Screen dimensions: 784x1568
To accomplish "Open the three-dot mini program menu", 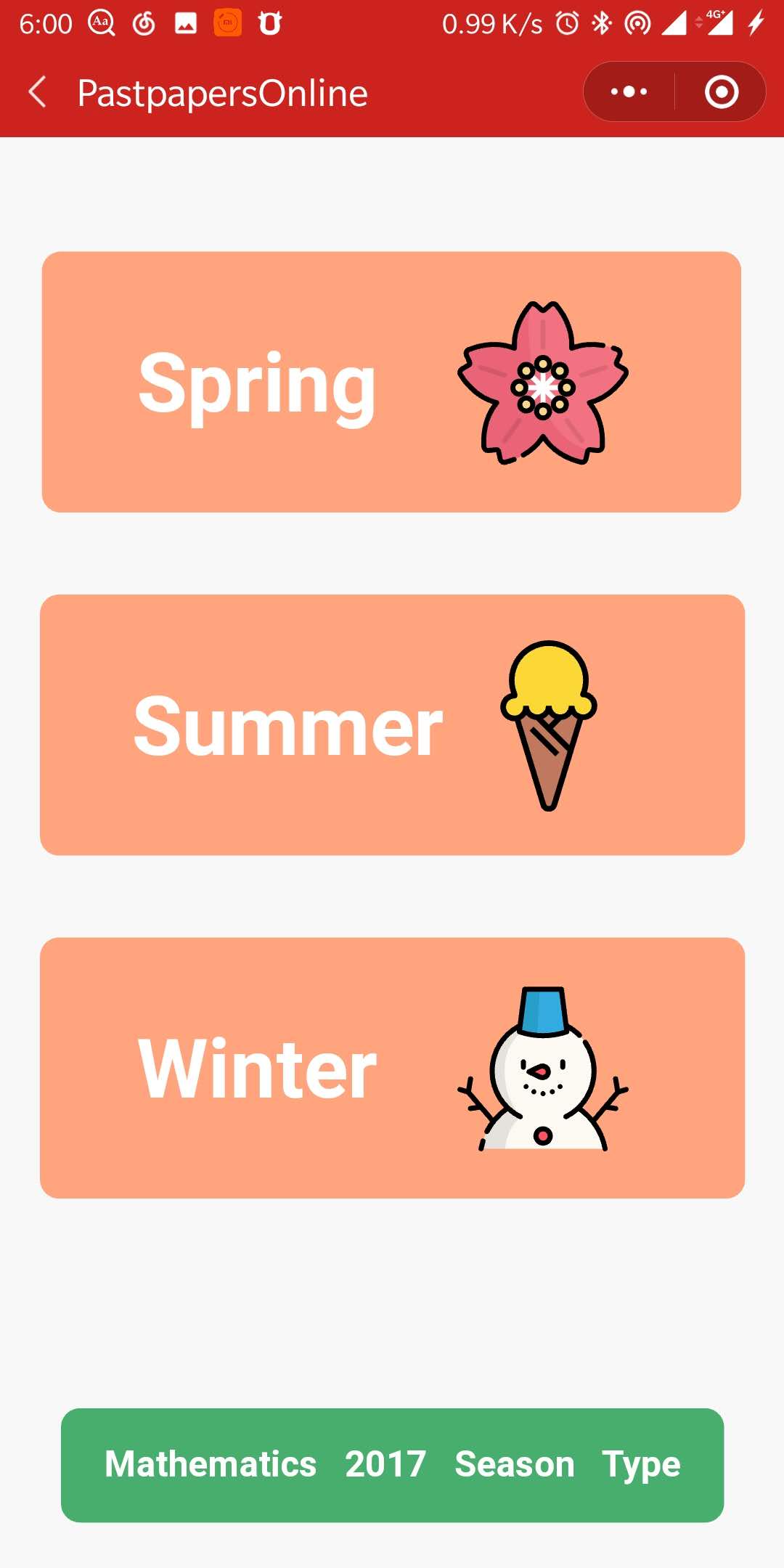I will coord(629,91).
